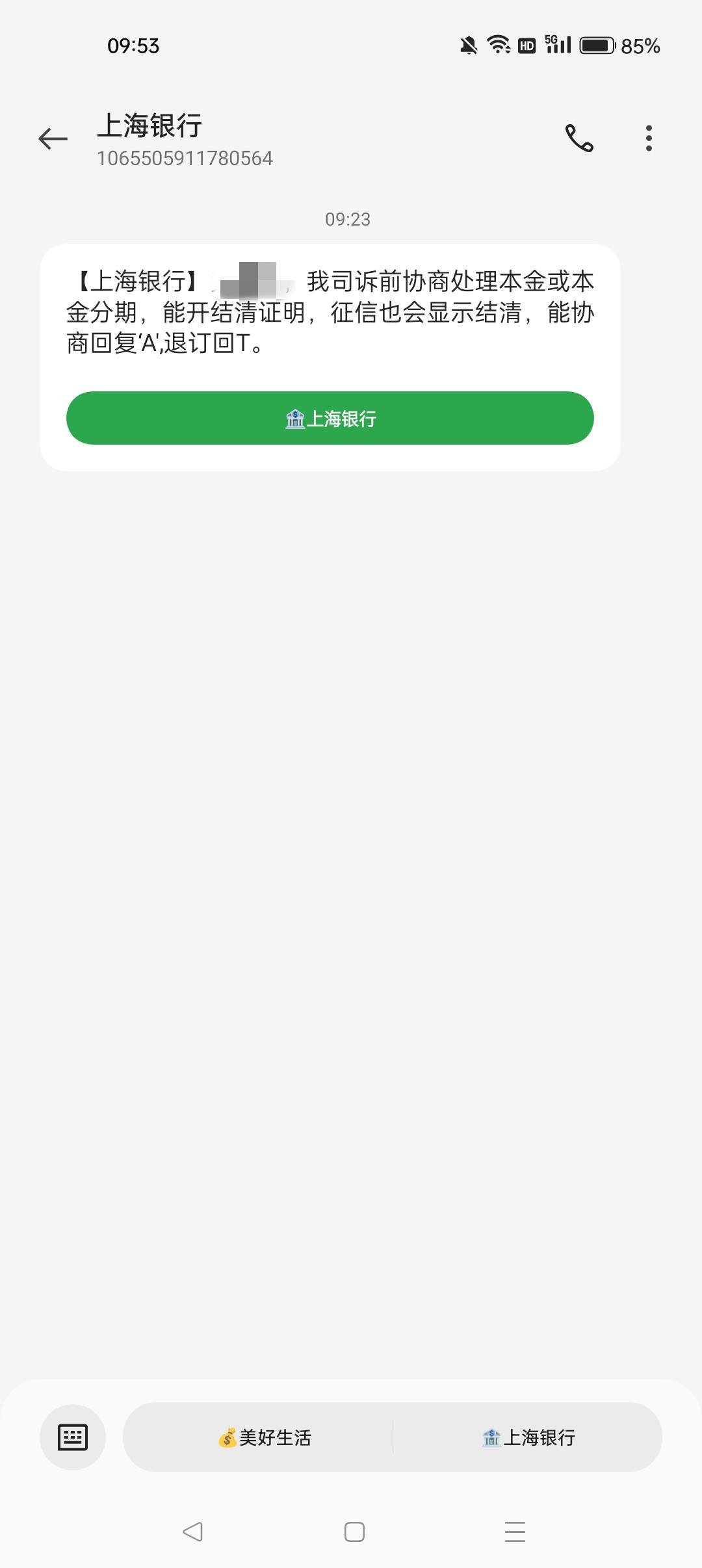Open the 美好生活 menu item
The width and height of the screenshot is (702, 1568).
click(265, 1437)
